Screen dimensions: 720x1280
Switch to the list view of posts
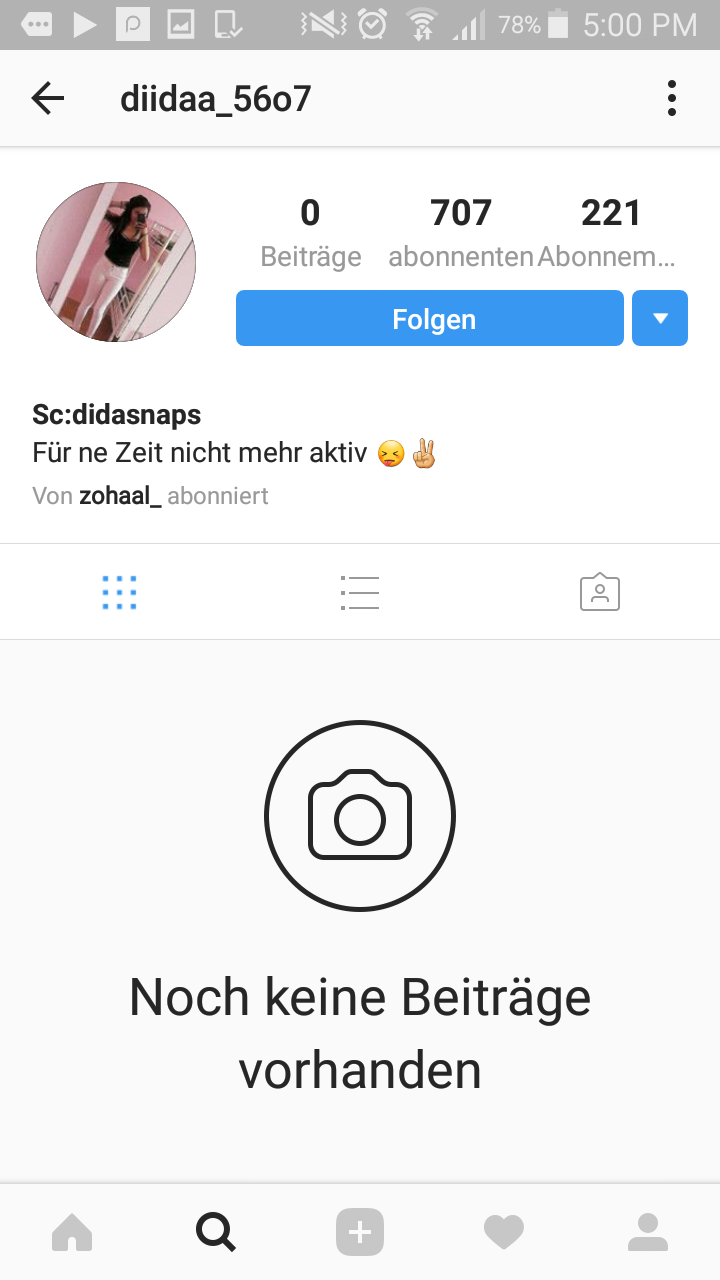359,591
